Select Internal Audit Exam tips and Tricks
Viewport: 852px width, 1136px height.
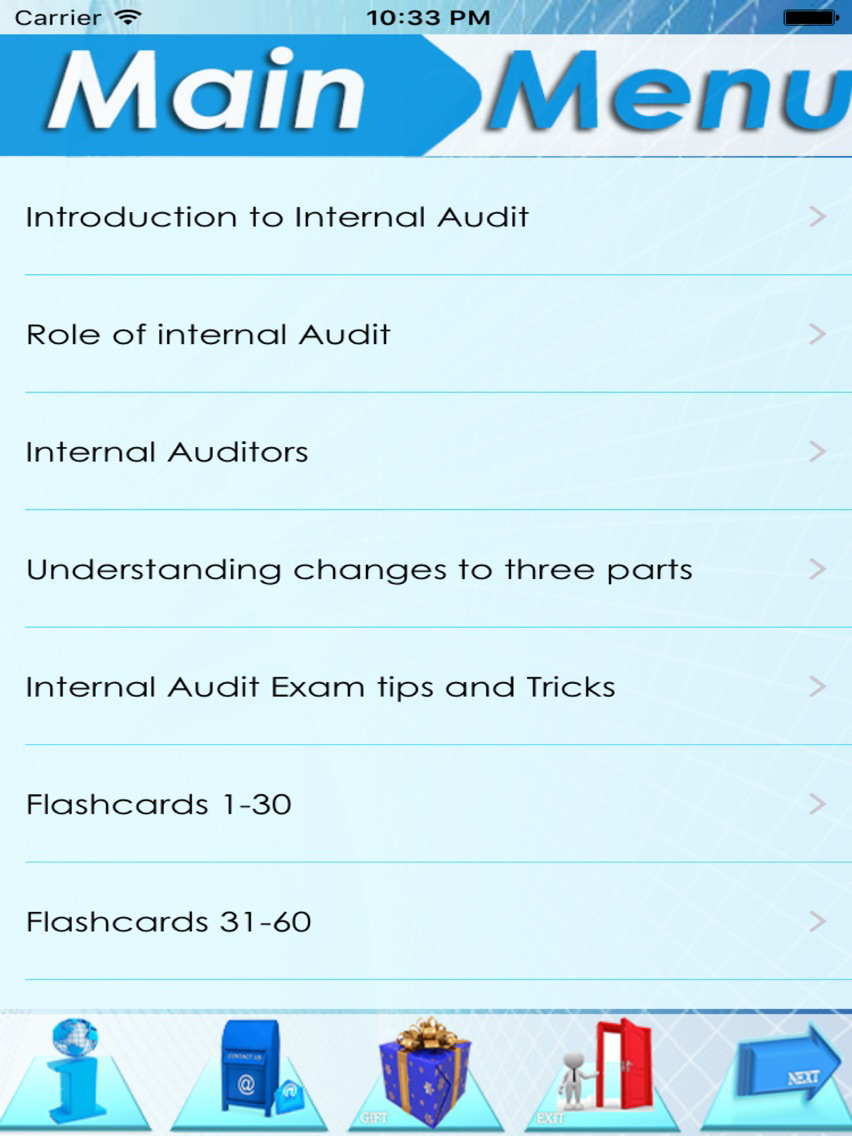(321, 687)
